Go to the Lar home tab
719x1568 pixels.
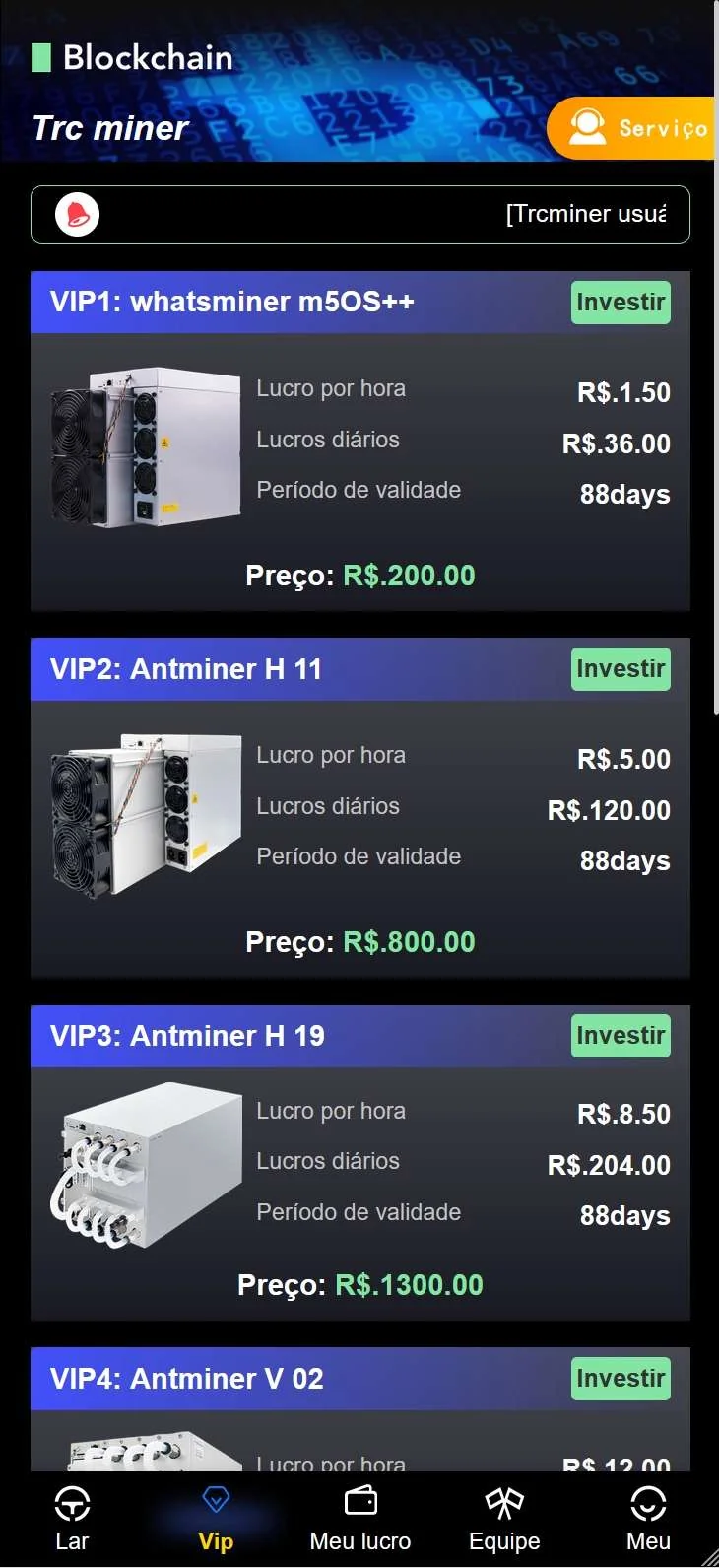coord(72,1520)
